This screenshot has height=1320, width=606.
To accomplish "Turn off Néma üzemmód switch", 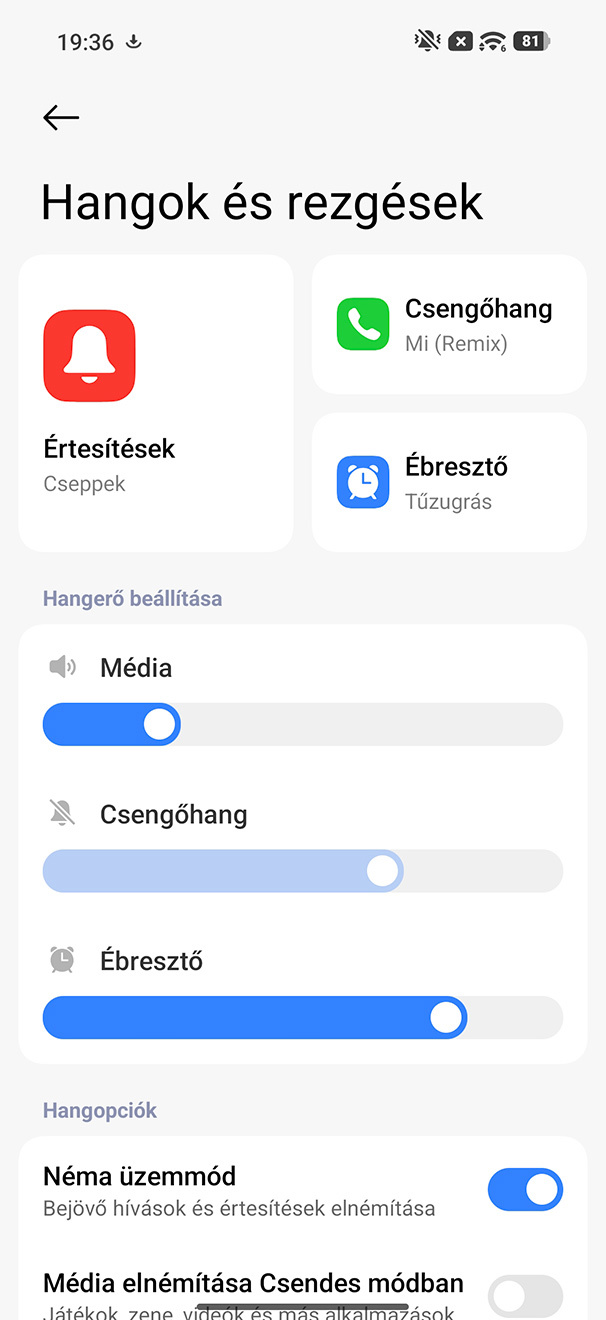I will pos(525,1190).
